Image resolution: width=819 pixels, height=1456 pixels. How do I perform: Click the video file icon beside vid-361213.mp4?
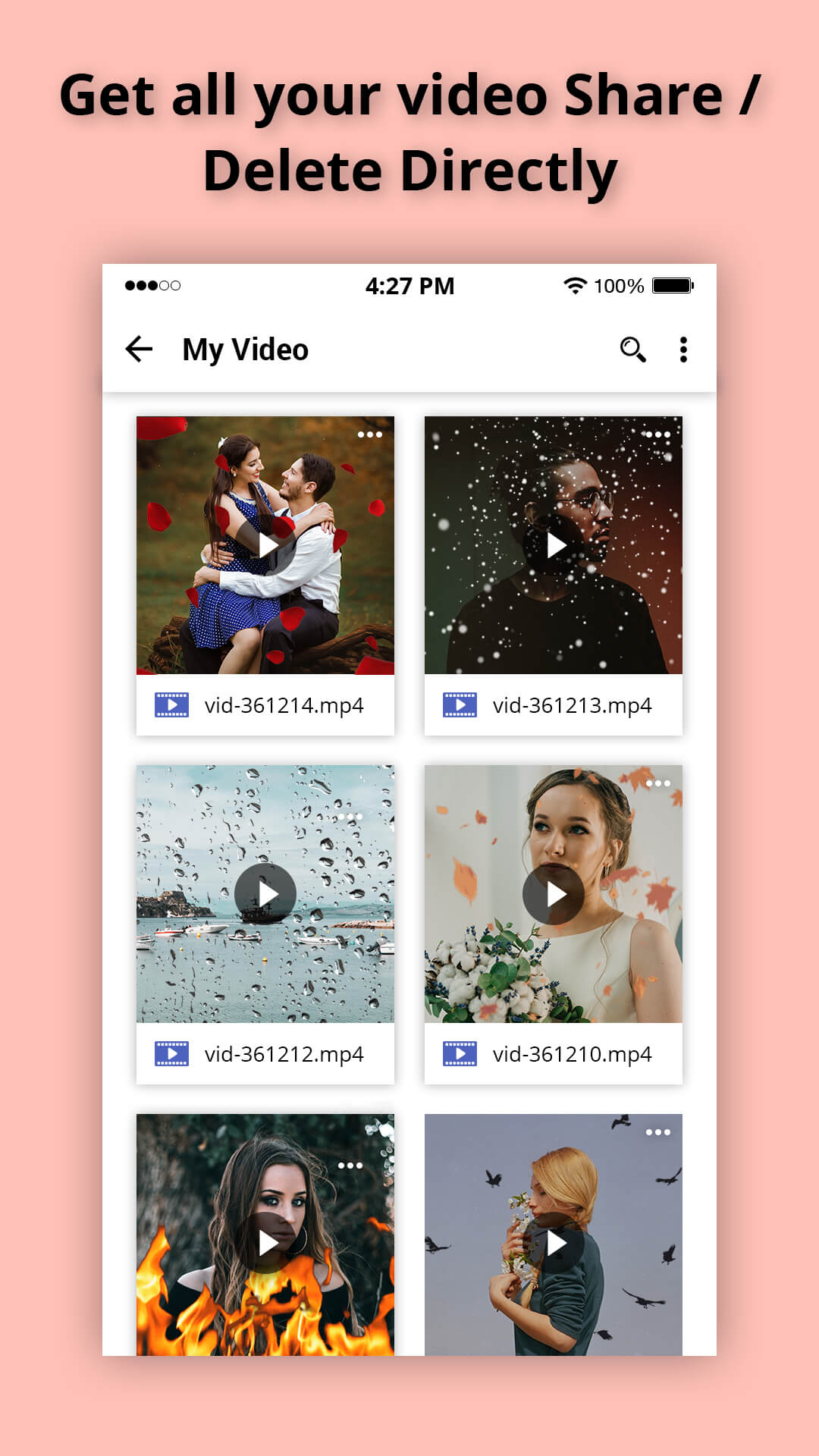coord(460,705)
